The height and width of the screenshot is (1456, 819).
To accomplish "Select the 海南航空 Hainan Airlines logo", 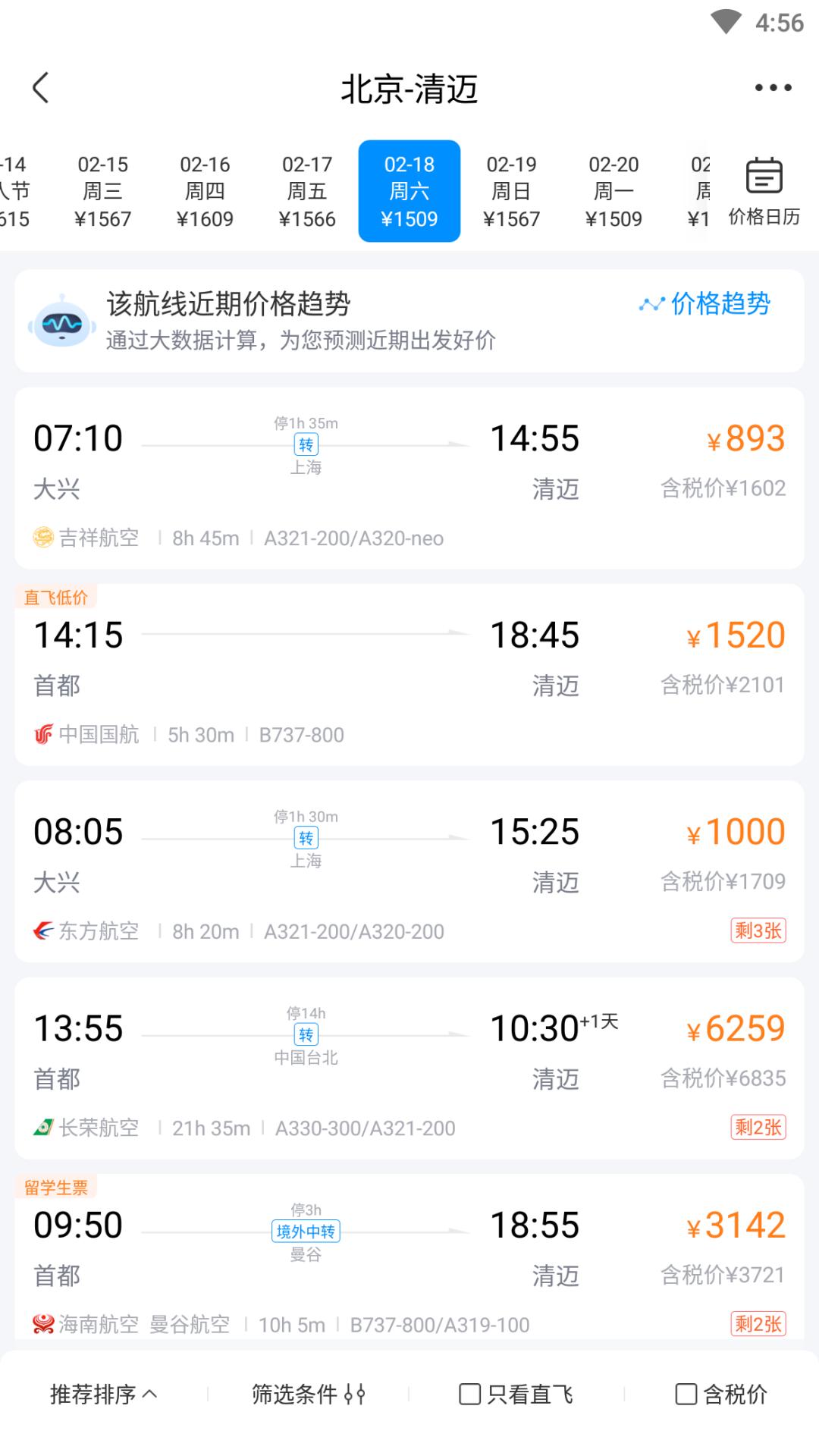I will tap(43, 1325).
